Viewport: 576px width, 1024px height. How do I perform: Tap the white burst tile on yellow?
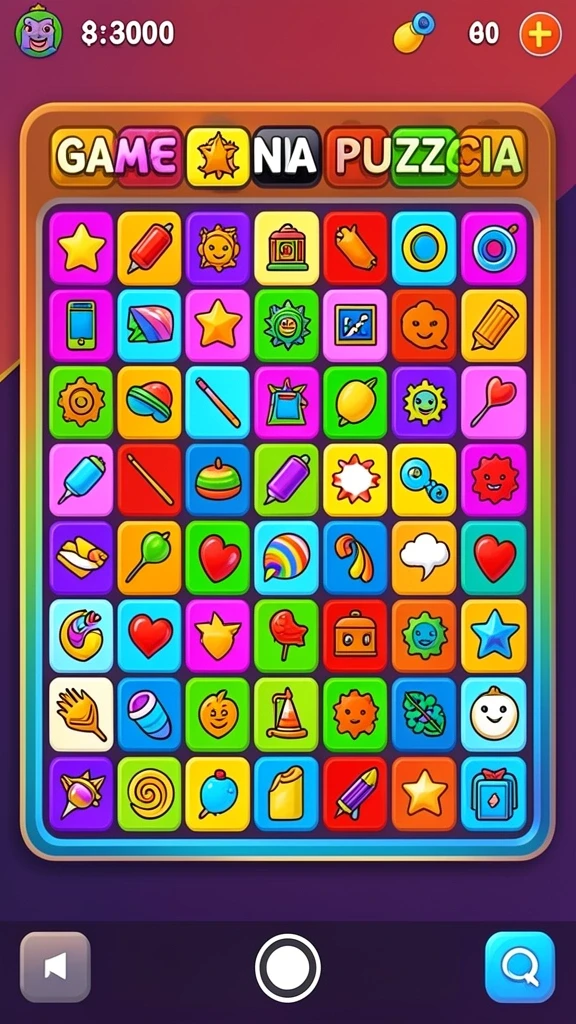(x=355, y=480)
